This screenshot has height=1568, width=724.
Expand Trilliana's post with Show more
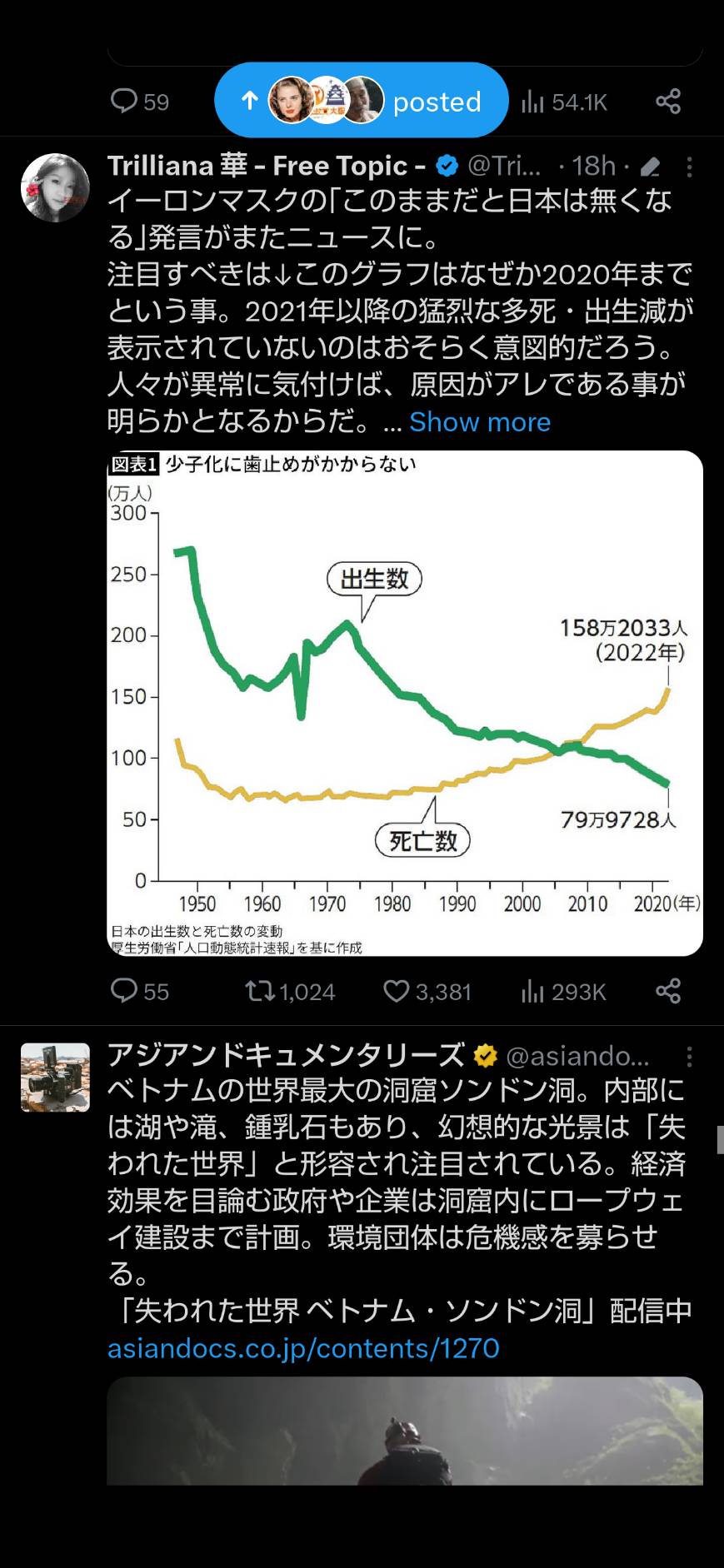[x=480, y=421]
